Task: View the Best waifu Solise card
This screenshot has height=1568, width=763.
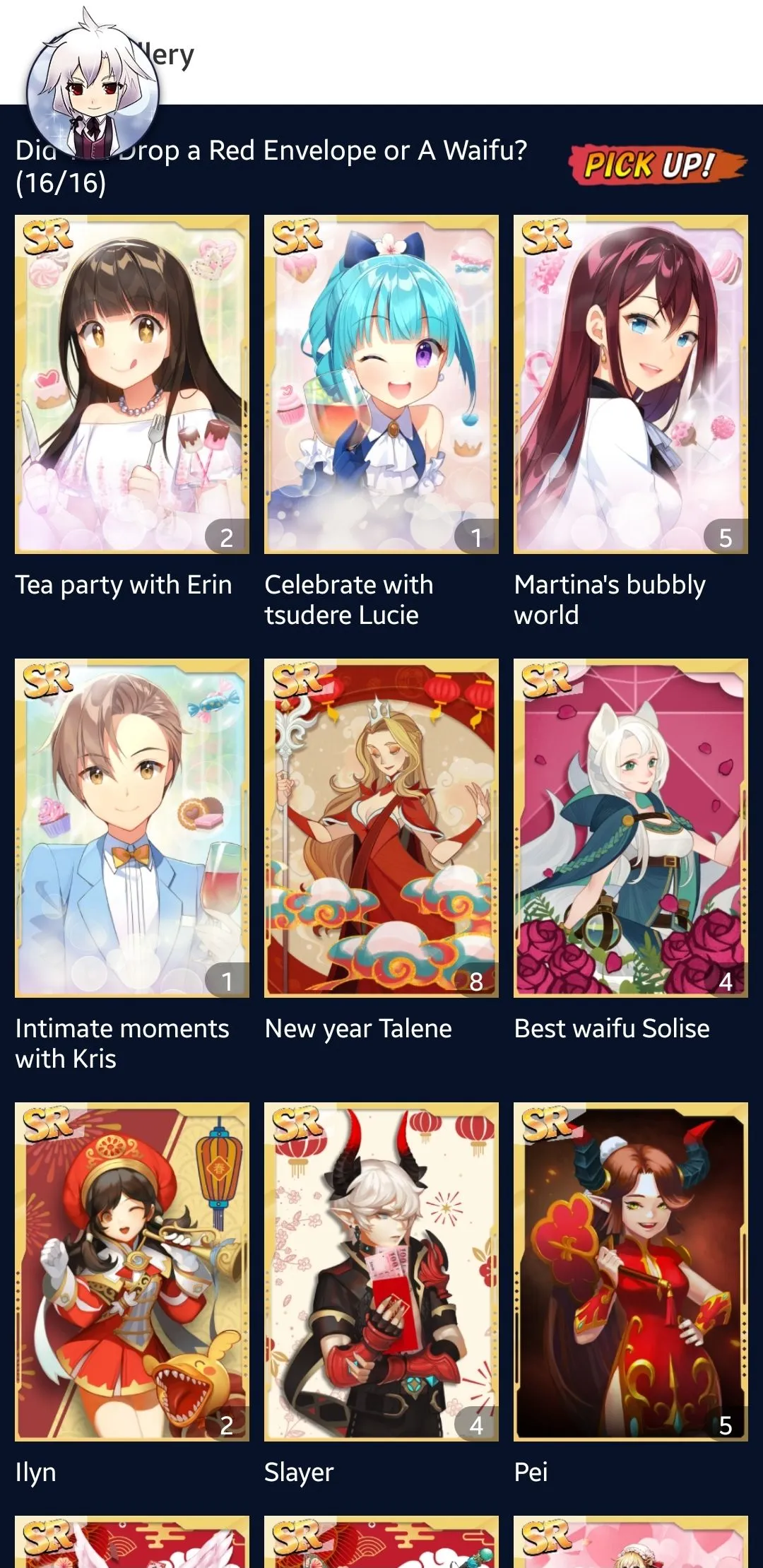Action: point(630,827)
